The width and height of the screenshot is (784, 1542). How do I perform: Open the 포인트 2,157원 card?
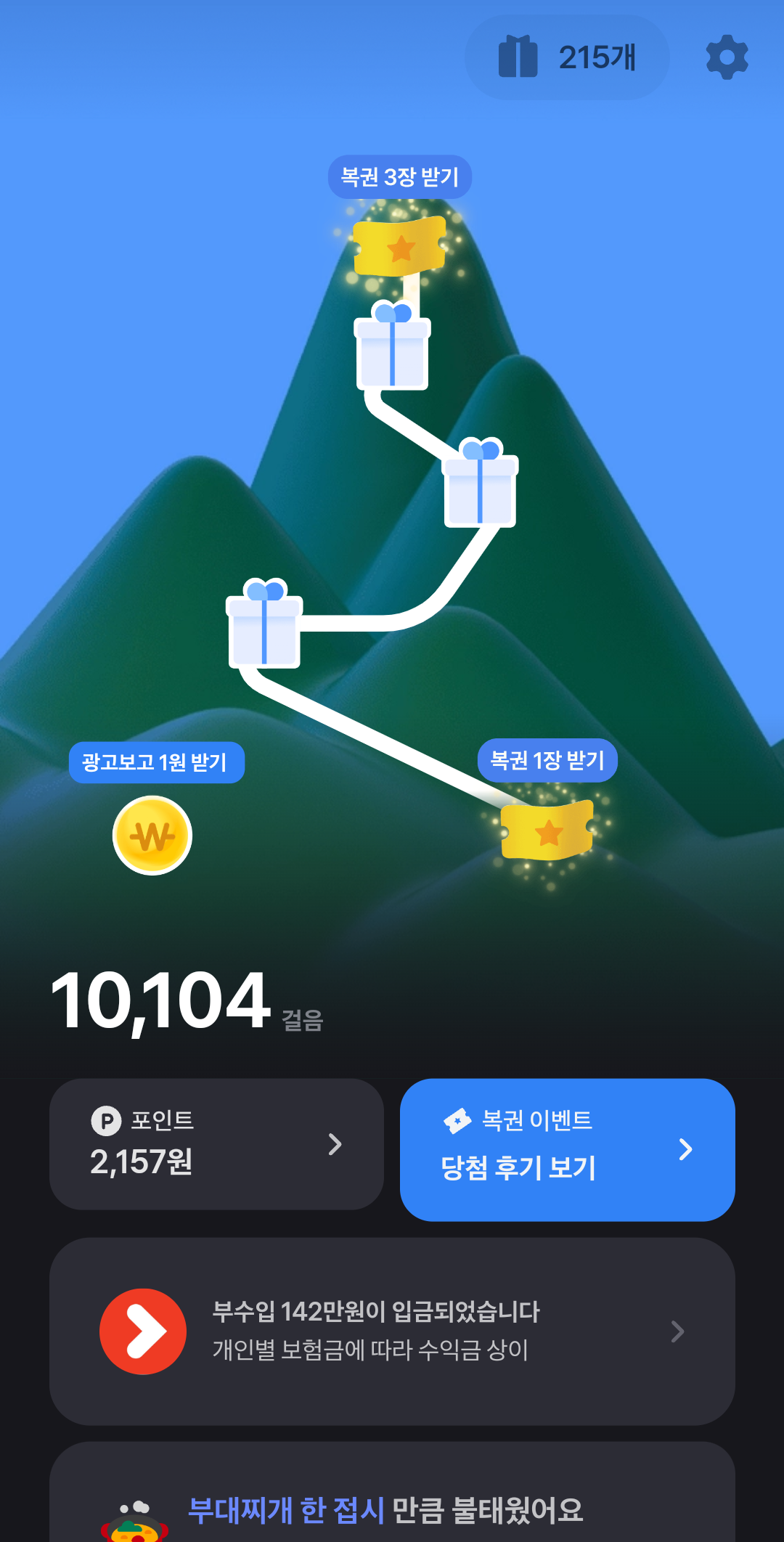click(x=216, y=1143)
